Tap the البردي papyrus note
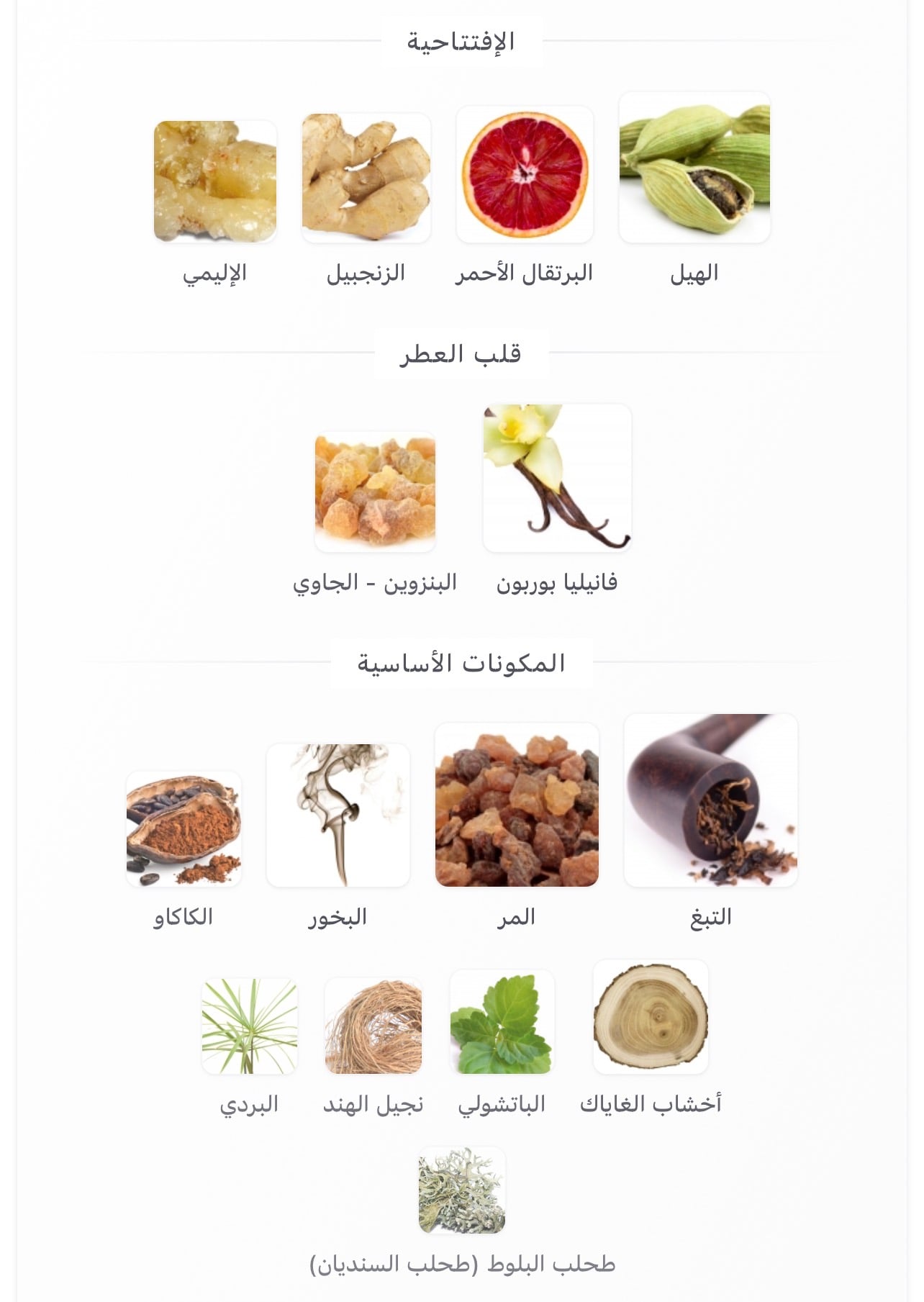The height and width of the screenshot is (1302, 924). pyautogui.click(x=249, y=1026)
